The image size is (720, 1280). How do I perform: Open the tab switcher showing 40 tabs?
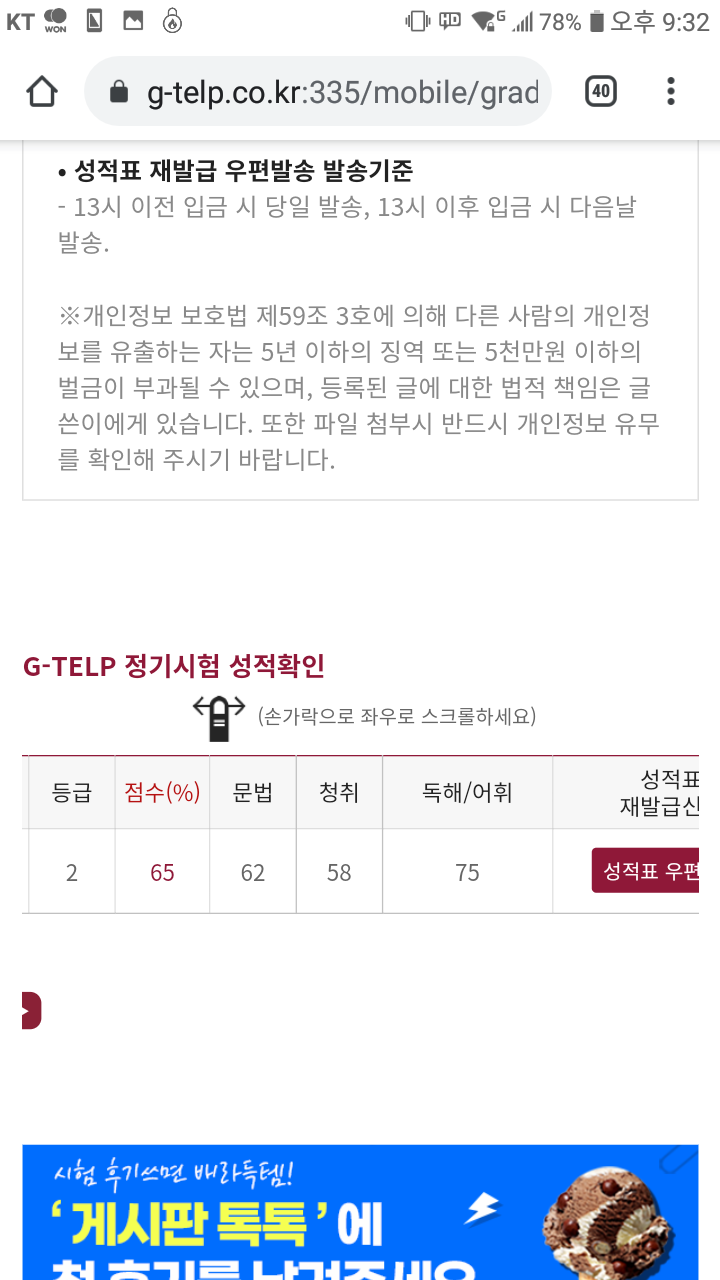pos(600,92)
